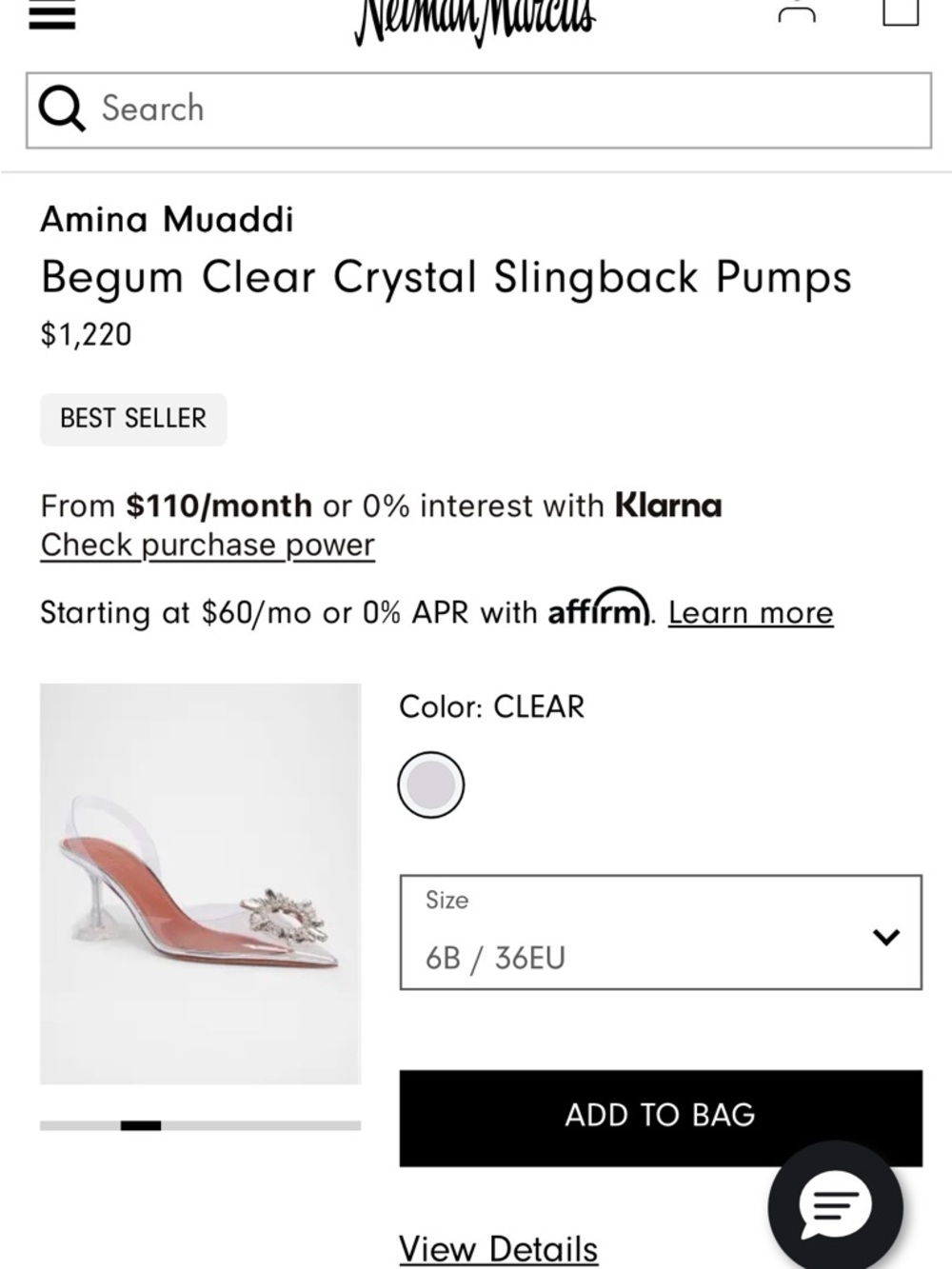This screenshot has width=952, height=1269.
Task: Open the View Details link
Action: click(x=497, y=1248)
